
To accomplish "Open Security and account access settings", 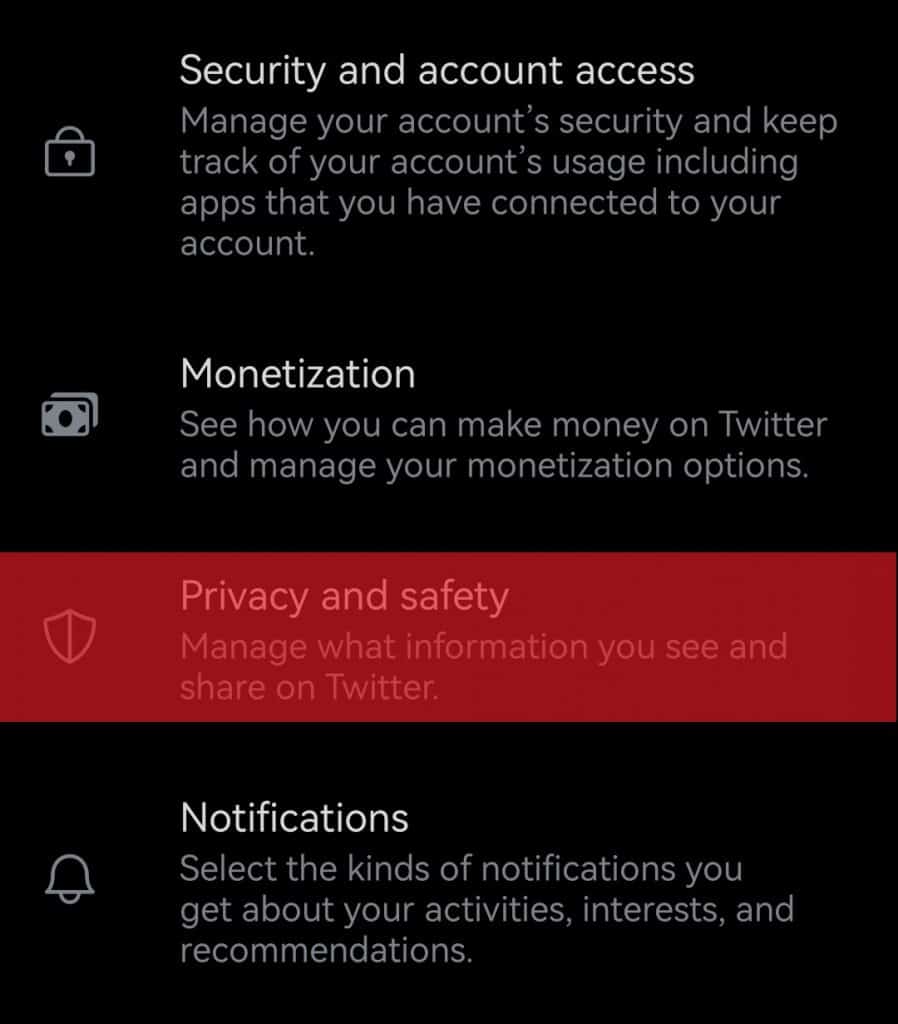I will pos(436,72).
